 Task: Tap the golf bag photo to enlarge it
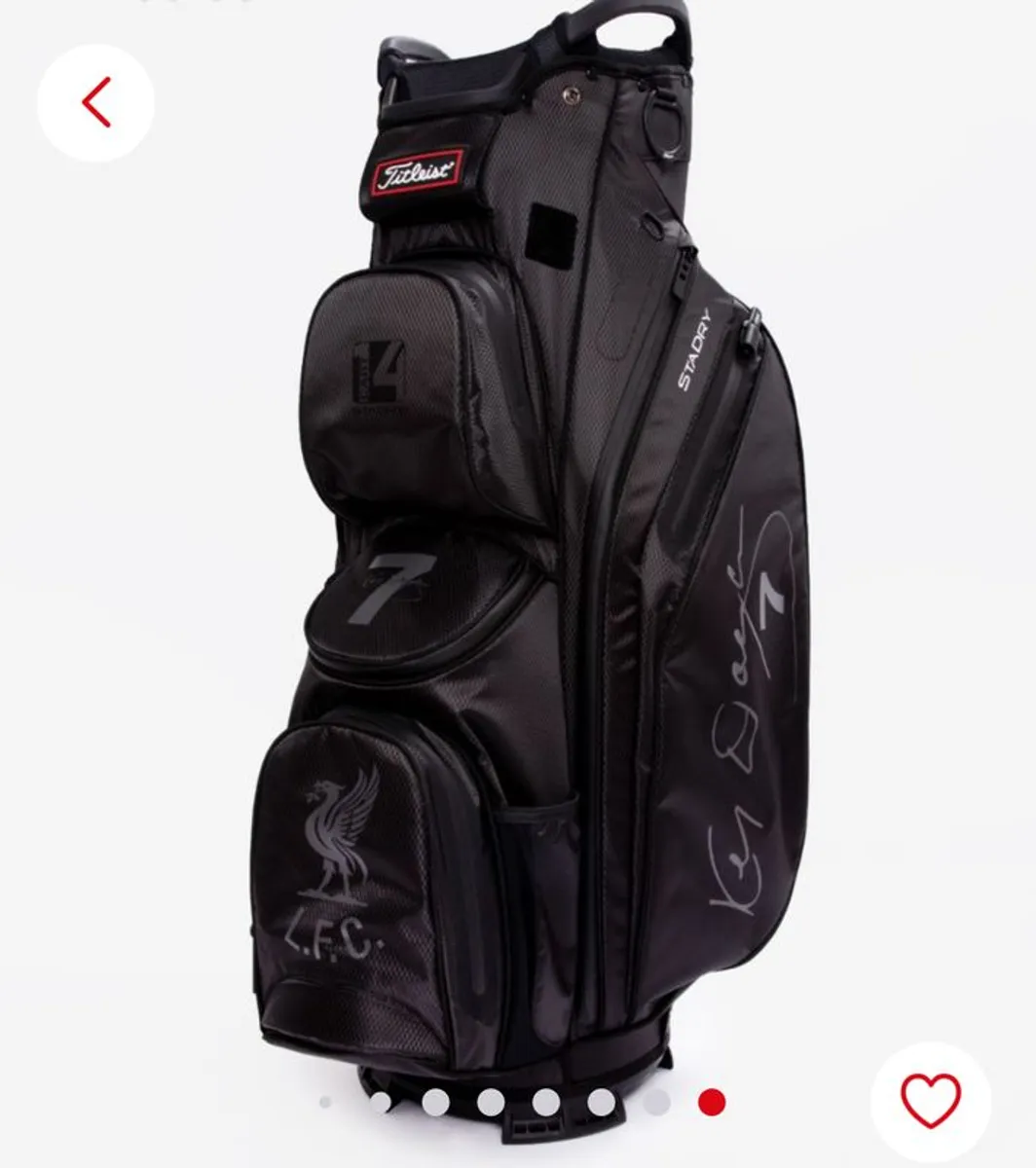click(536, 584)
